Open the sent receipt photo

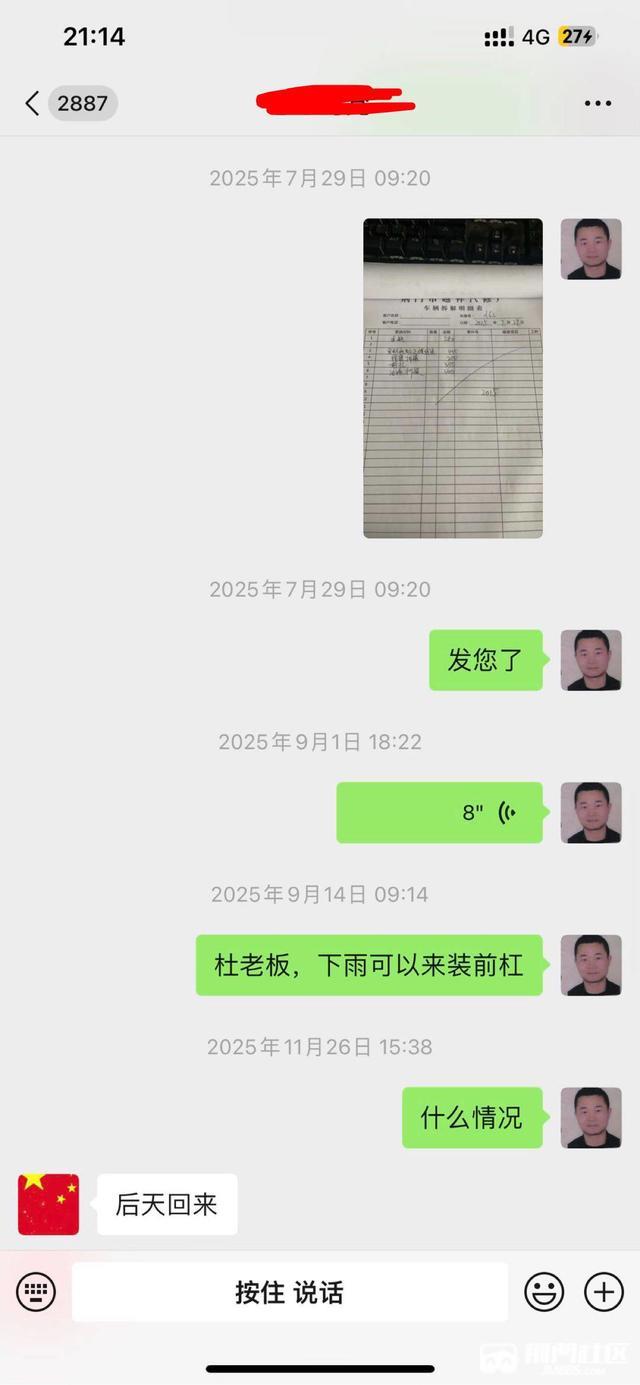452,378
